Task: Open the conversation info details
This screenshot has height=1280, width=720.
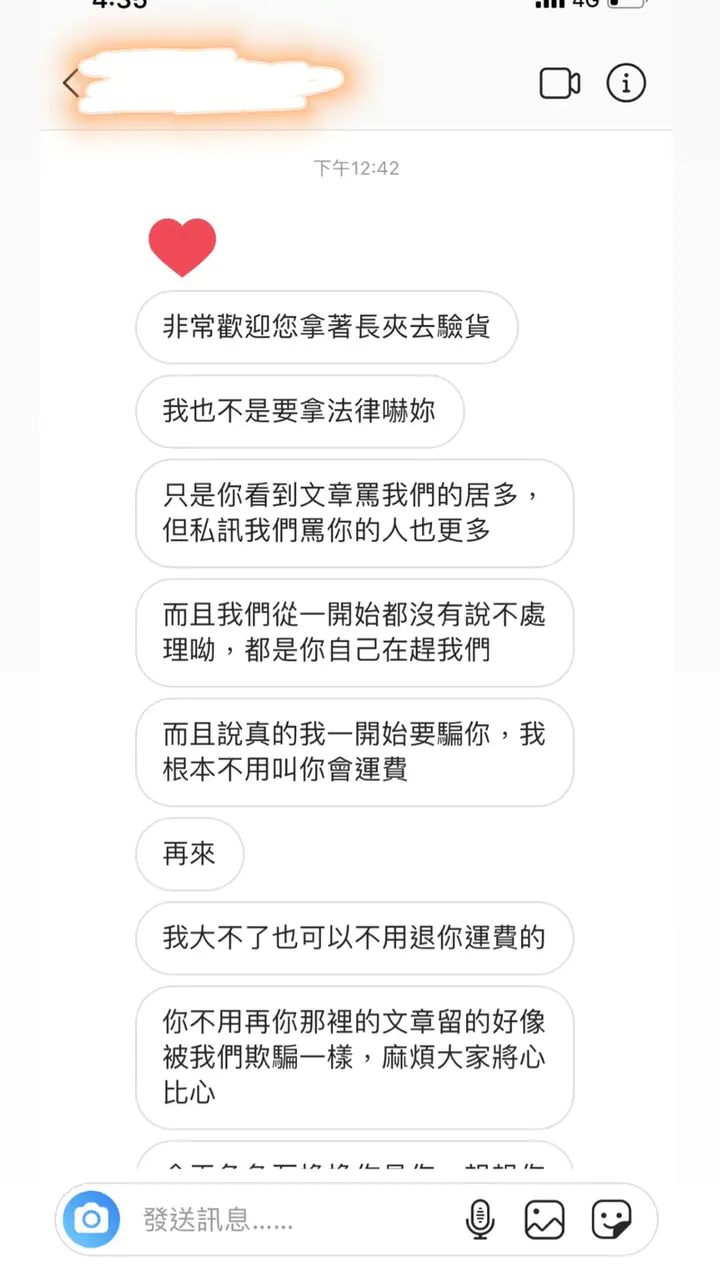Action: (626, 84)
